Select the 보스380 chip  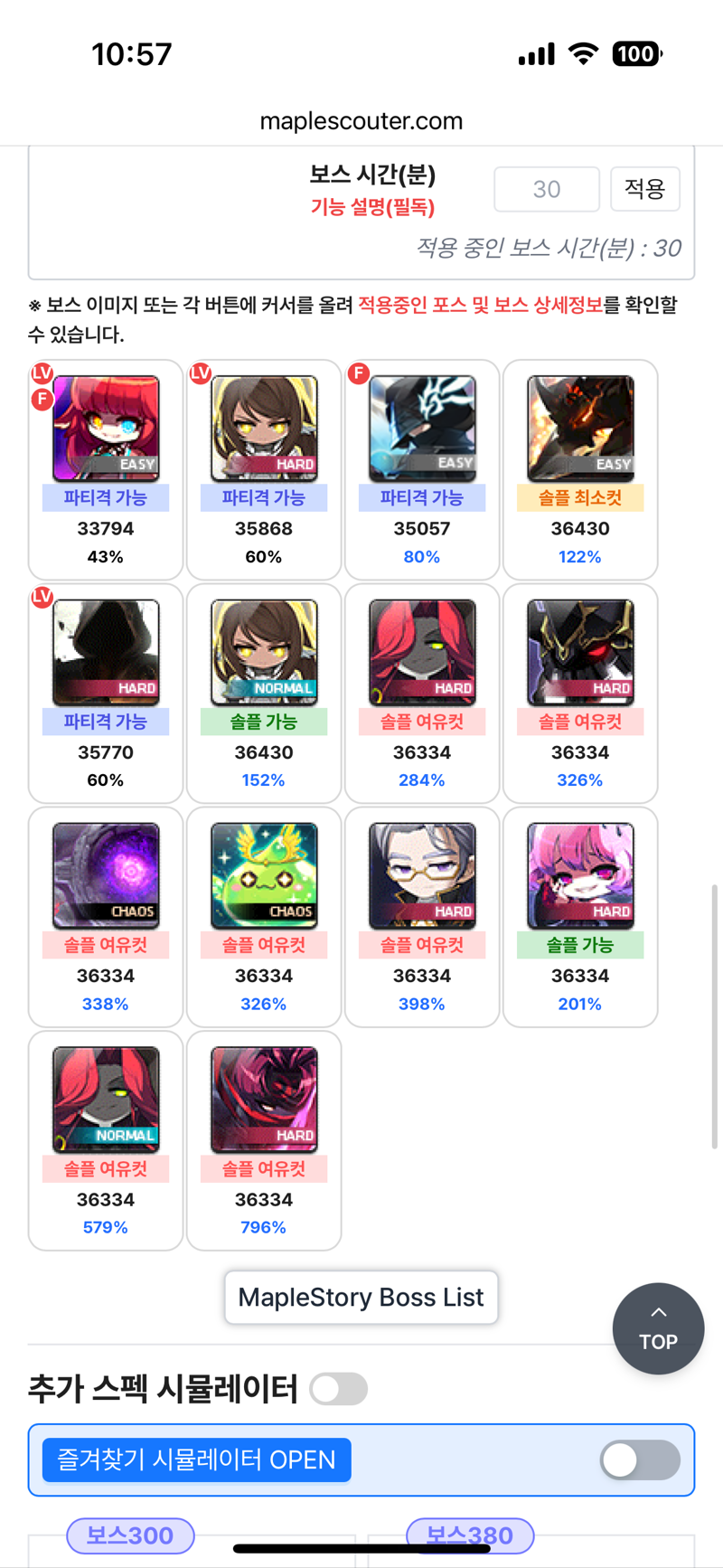point(470,1535)
